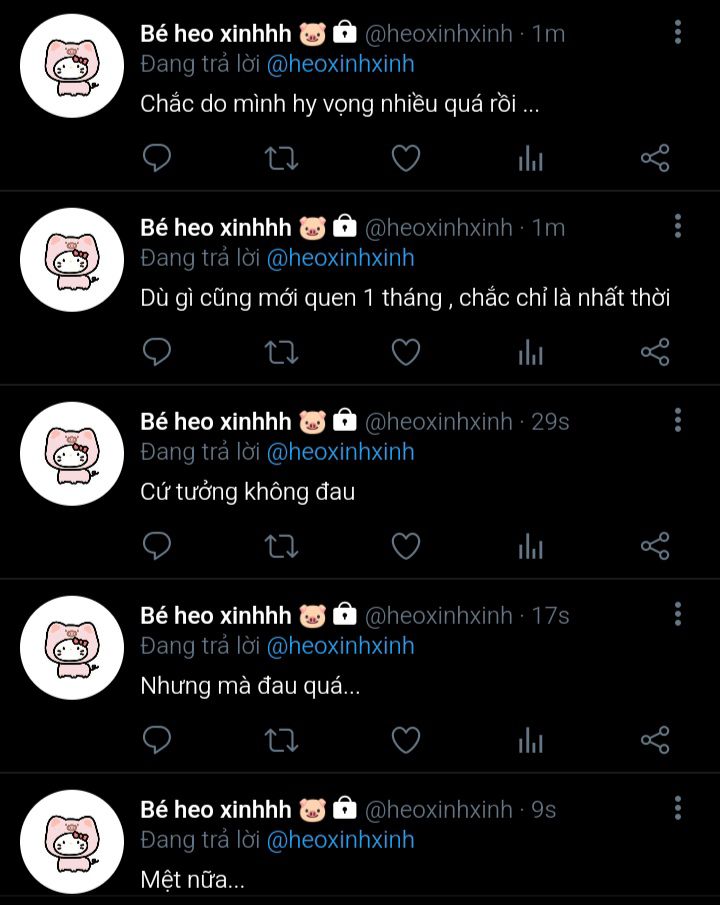Share the 'Nhưng mà đau quá' tweet
The image size is (720, 905).
[x=654, y=740]
